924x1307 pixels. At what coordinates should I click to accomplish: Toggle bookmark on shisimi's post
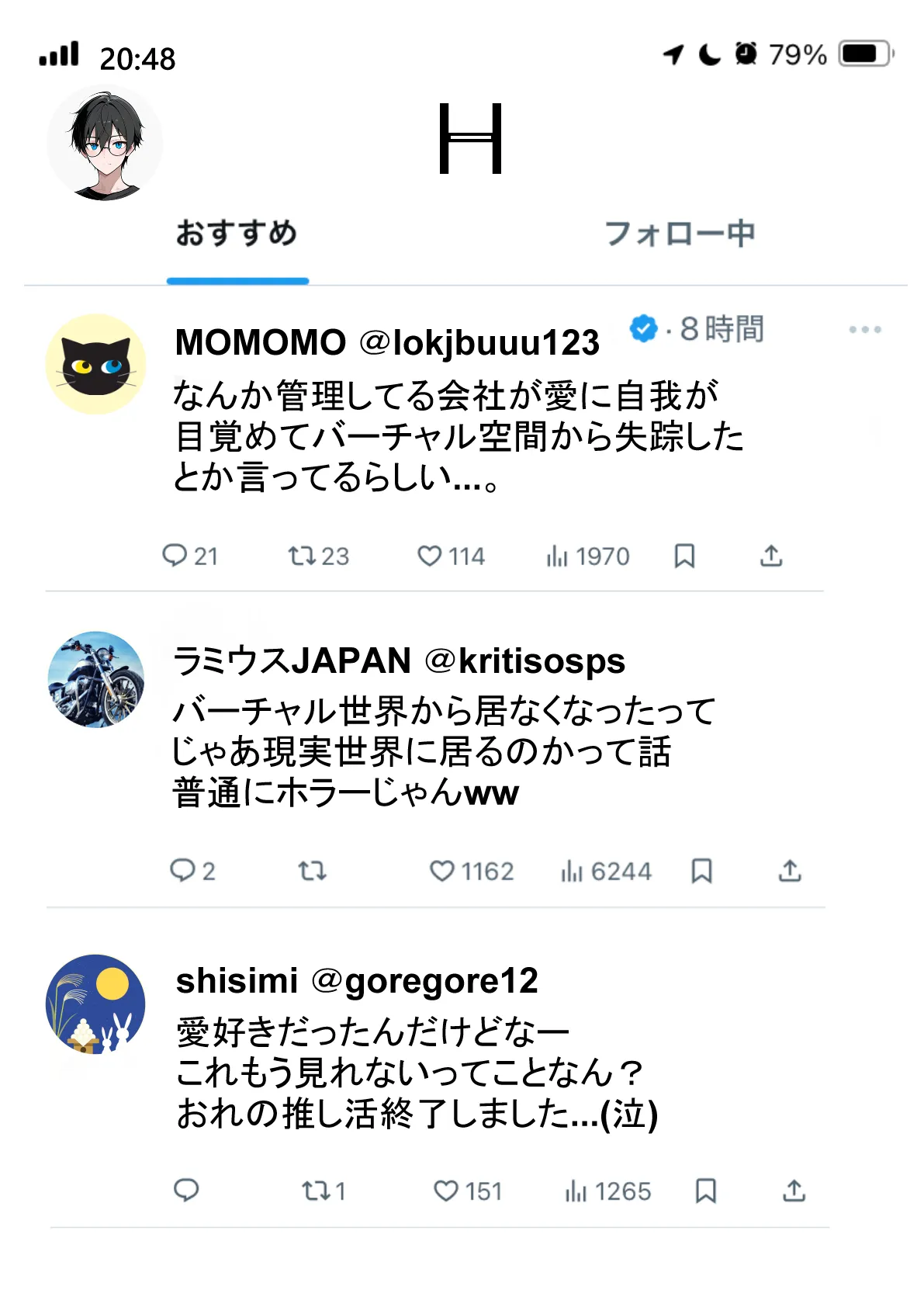707,1191
